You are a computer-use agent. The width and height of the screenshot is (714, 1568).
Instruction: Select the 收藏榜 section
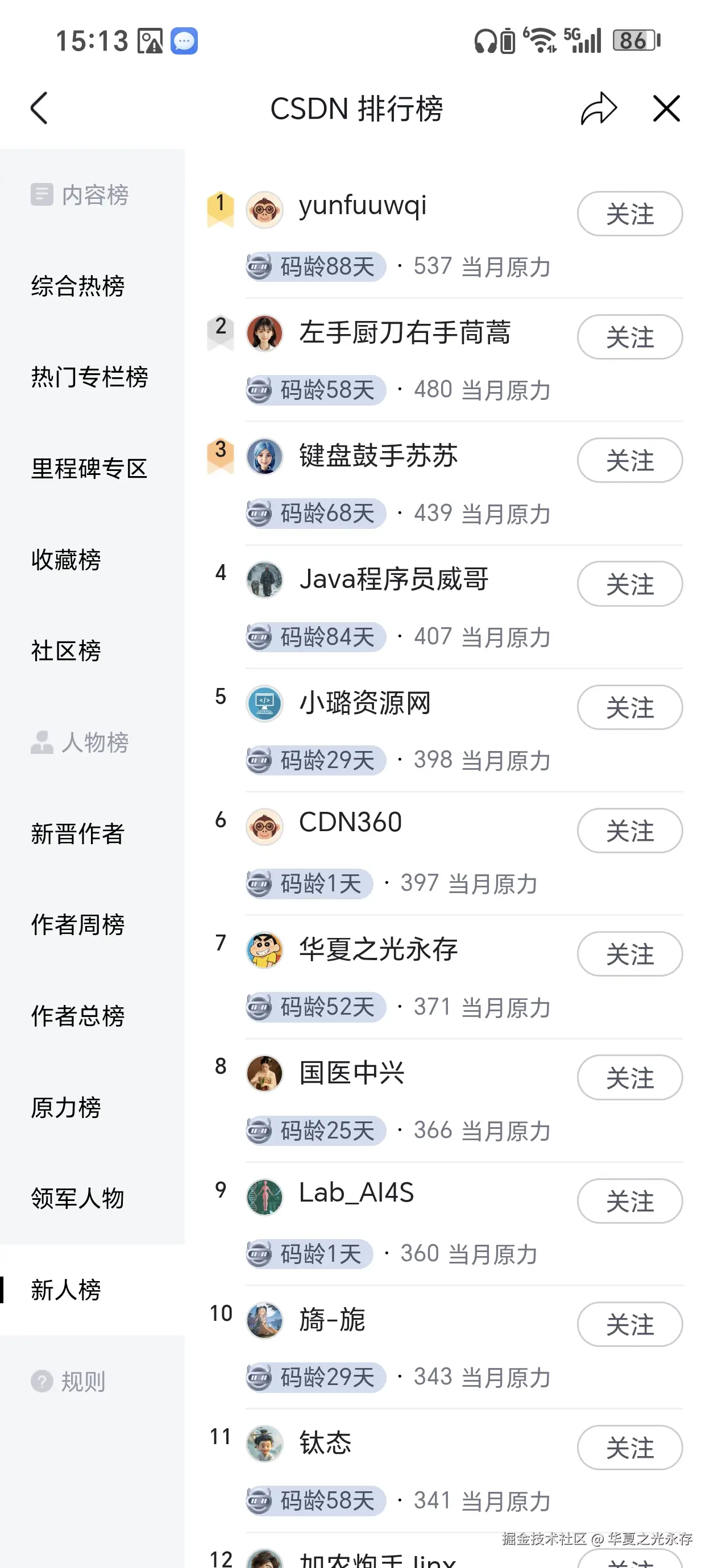[67, 560]
